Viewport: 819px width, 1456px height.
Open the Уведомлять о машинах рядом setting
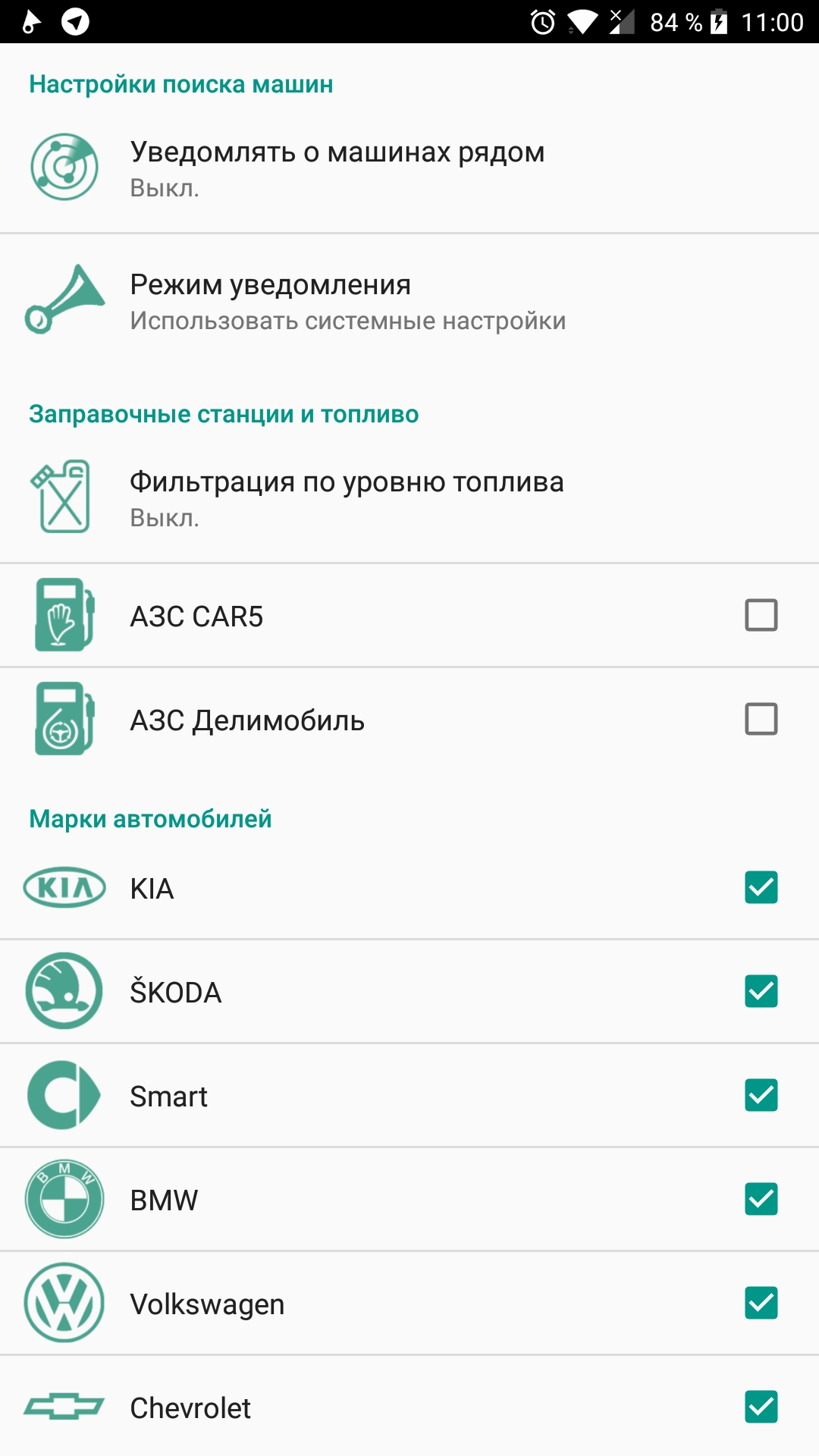point(409,168)
